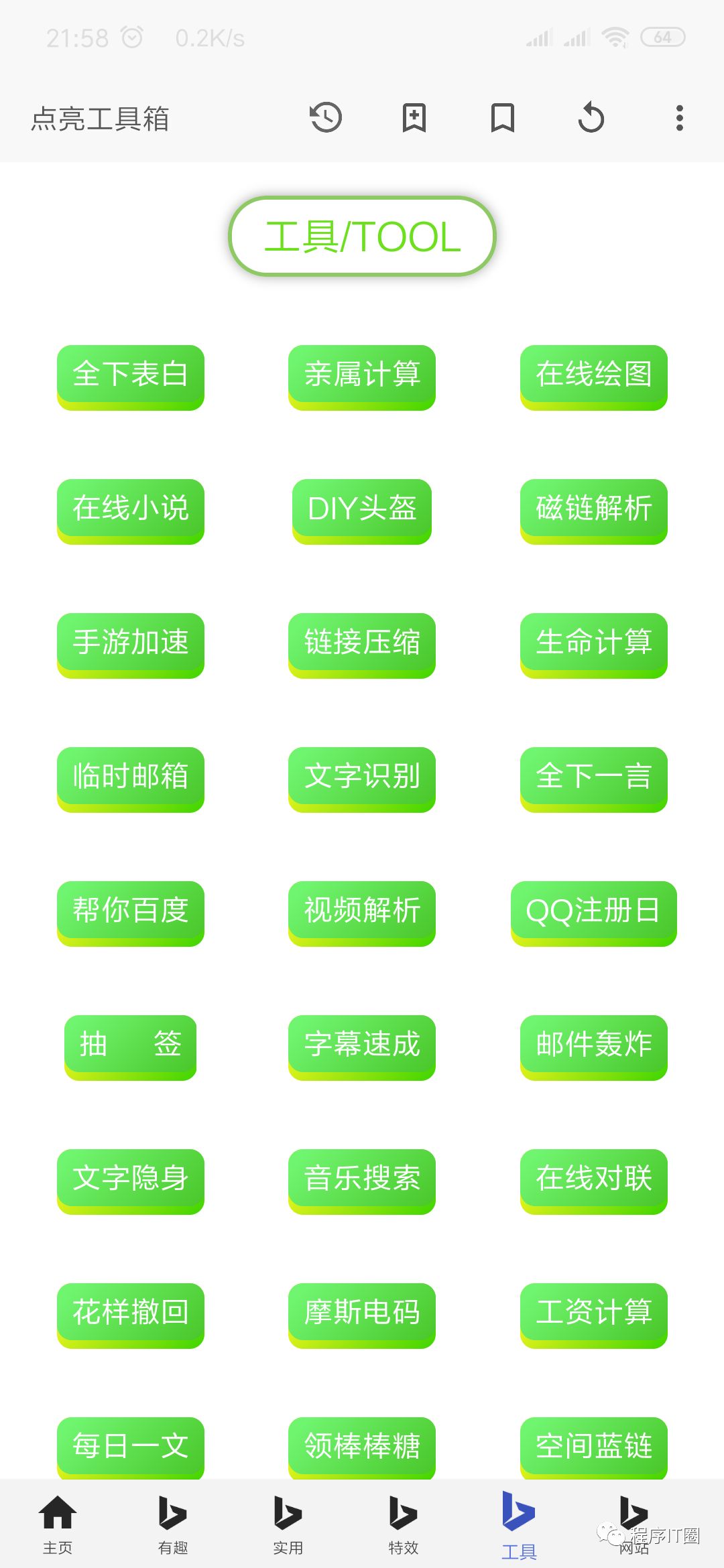Launch 文字识别 tool

(362, 777)
